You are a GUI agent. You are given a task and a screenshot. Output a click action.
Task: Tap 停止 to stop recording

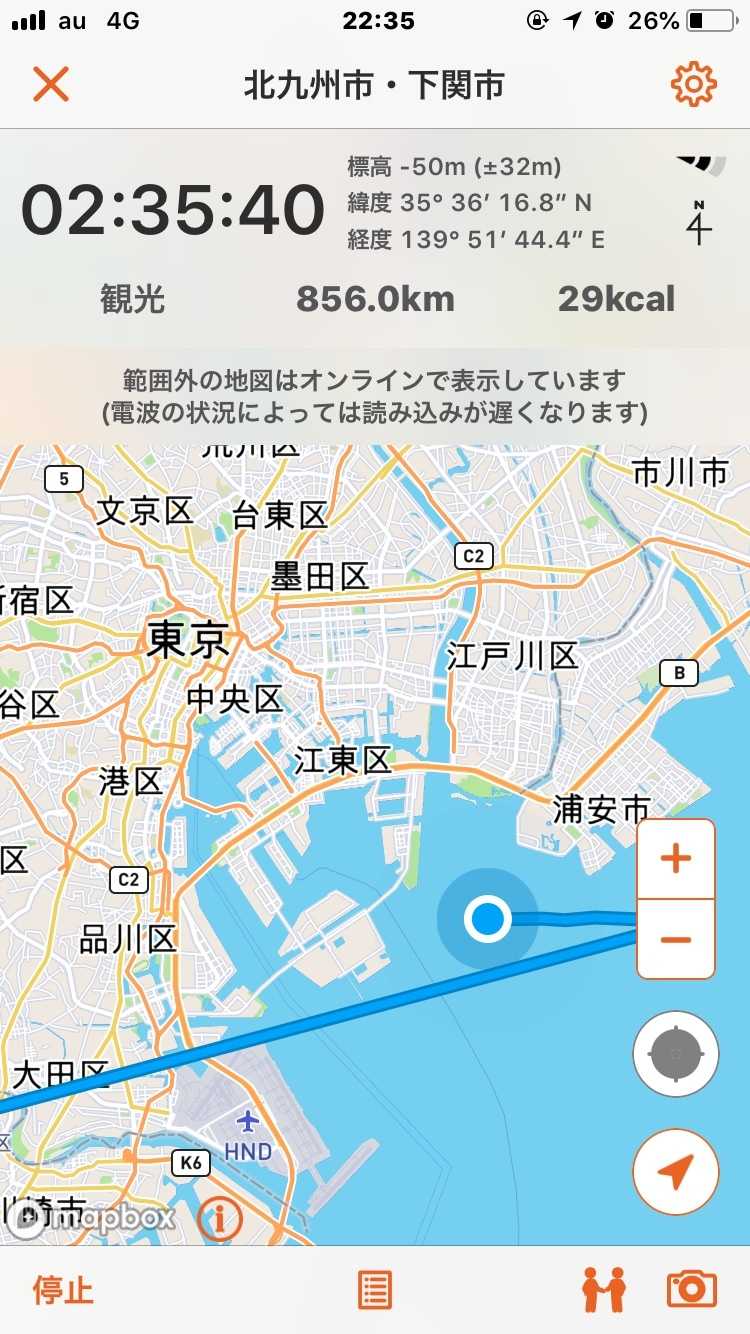coord(63,1289)
